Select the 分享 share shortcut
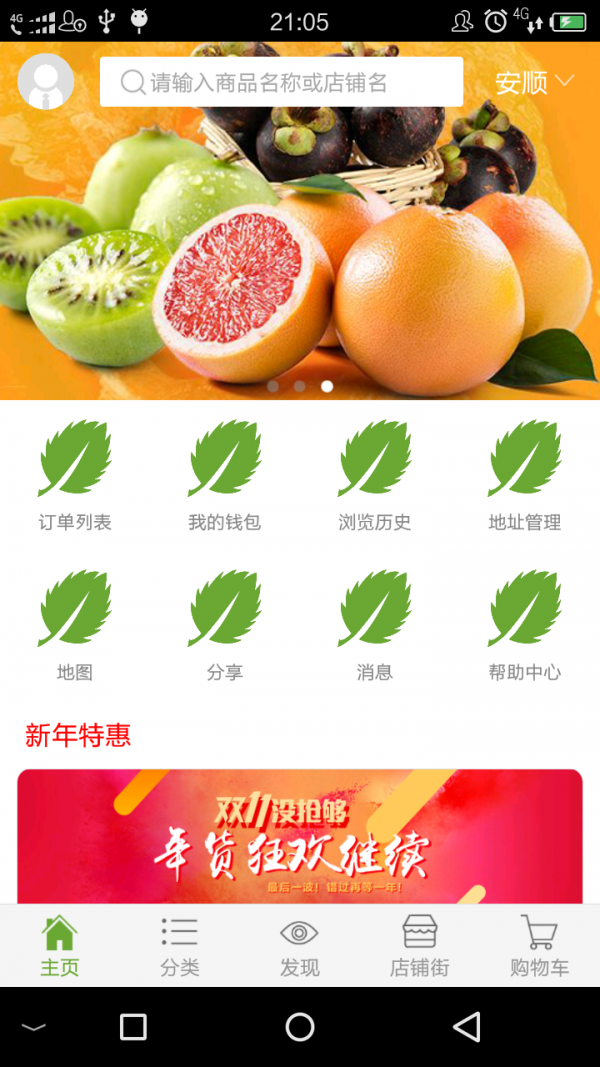The height and width of the screenshot is (1067, 600). 224,626
